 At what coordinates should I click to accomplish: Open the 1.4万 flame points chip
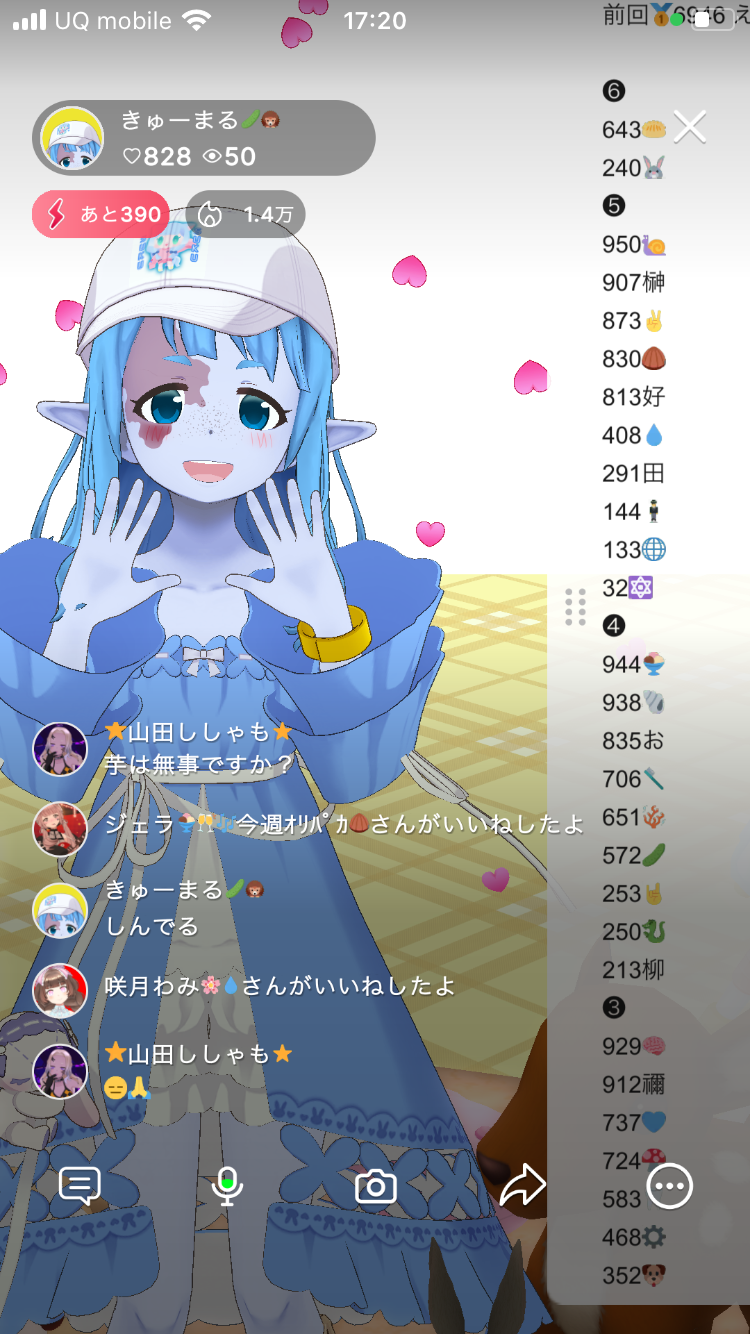[x=246, y=214]
